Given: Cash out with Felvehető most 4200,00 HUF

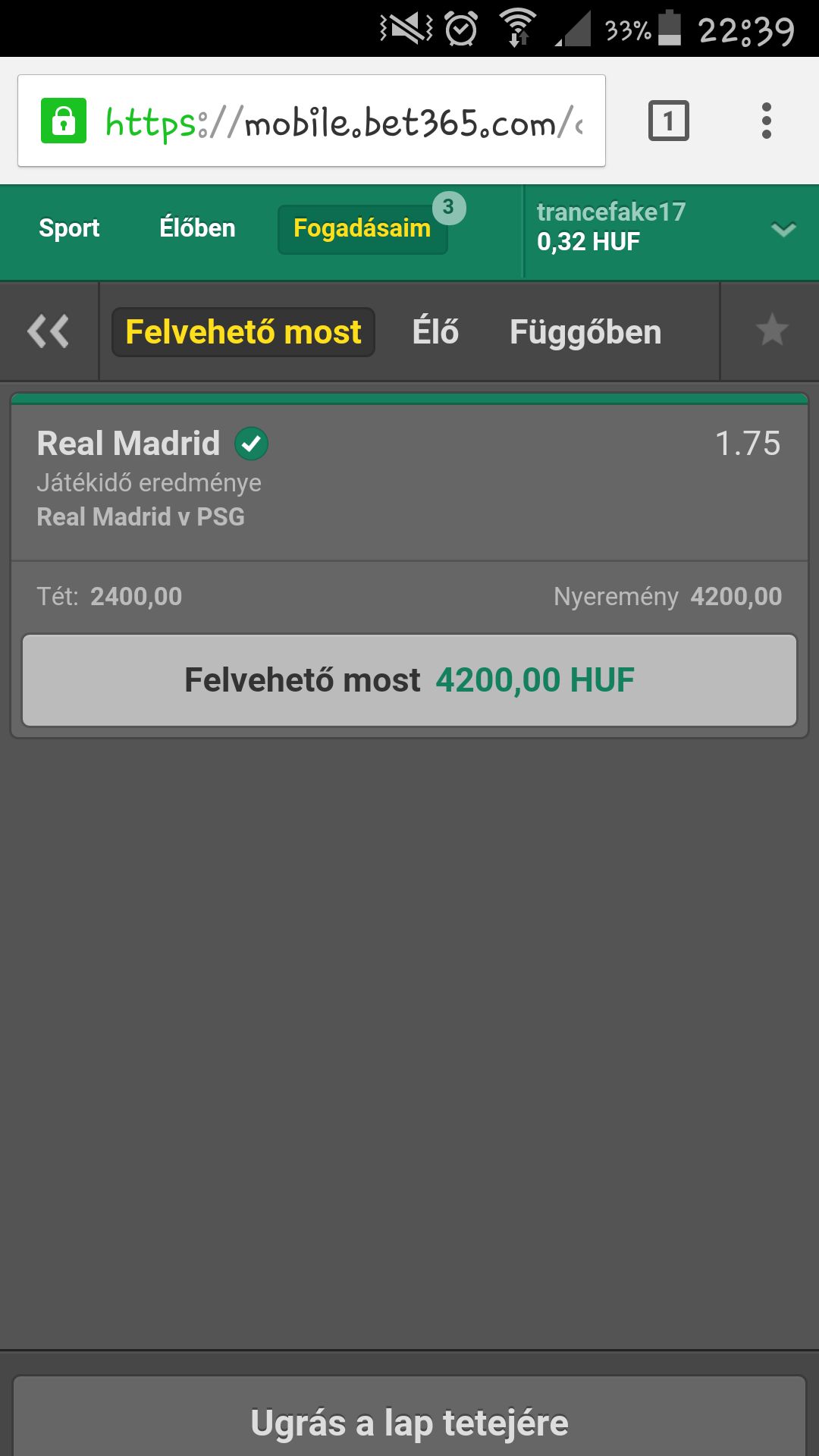Looking at the screenshot, I should pyautogui.click(x=409, y=680).
